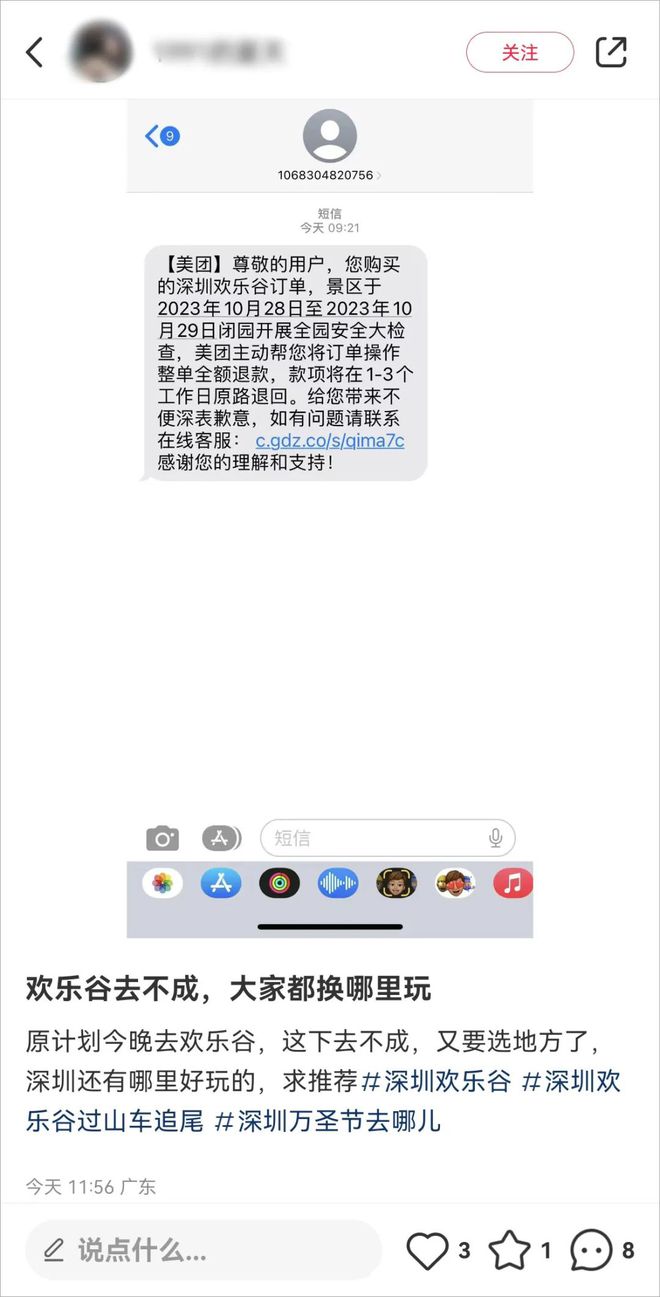
Task: Open the comments bubble icon
Action: click(591, 1250)
